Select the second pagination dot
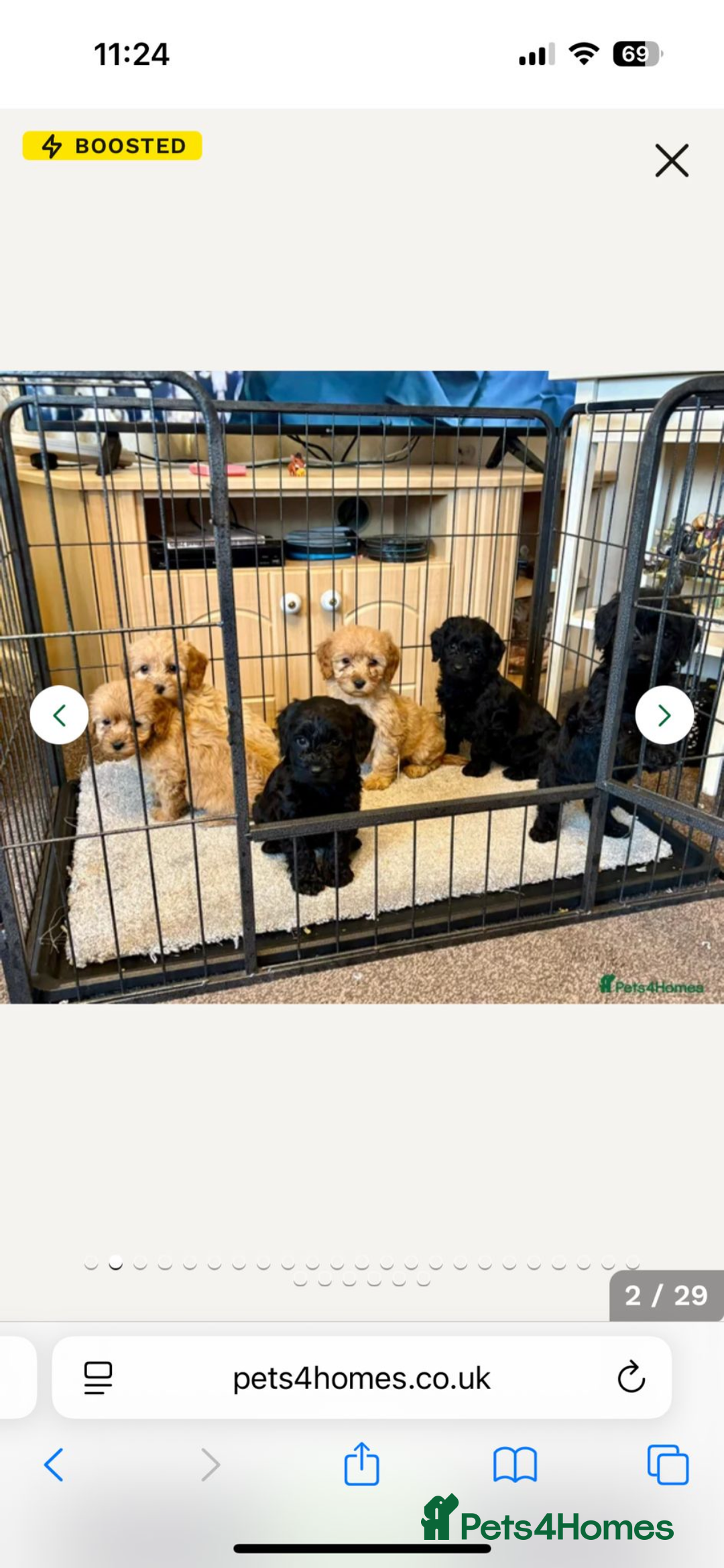724x1568 pixels. point(114,1262)
